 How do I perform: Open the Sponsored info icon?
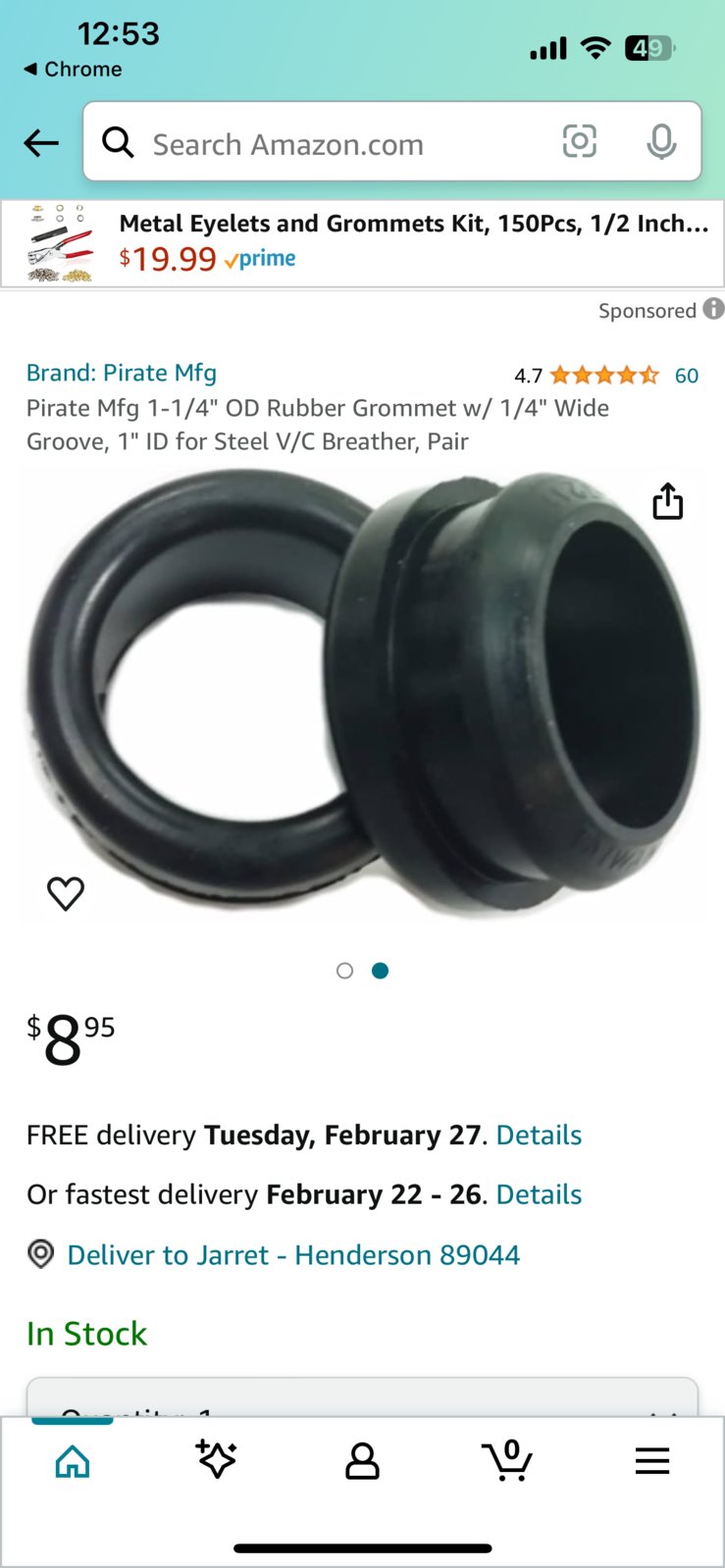714,309
